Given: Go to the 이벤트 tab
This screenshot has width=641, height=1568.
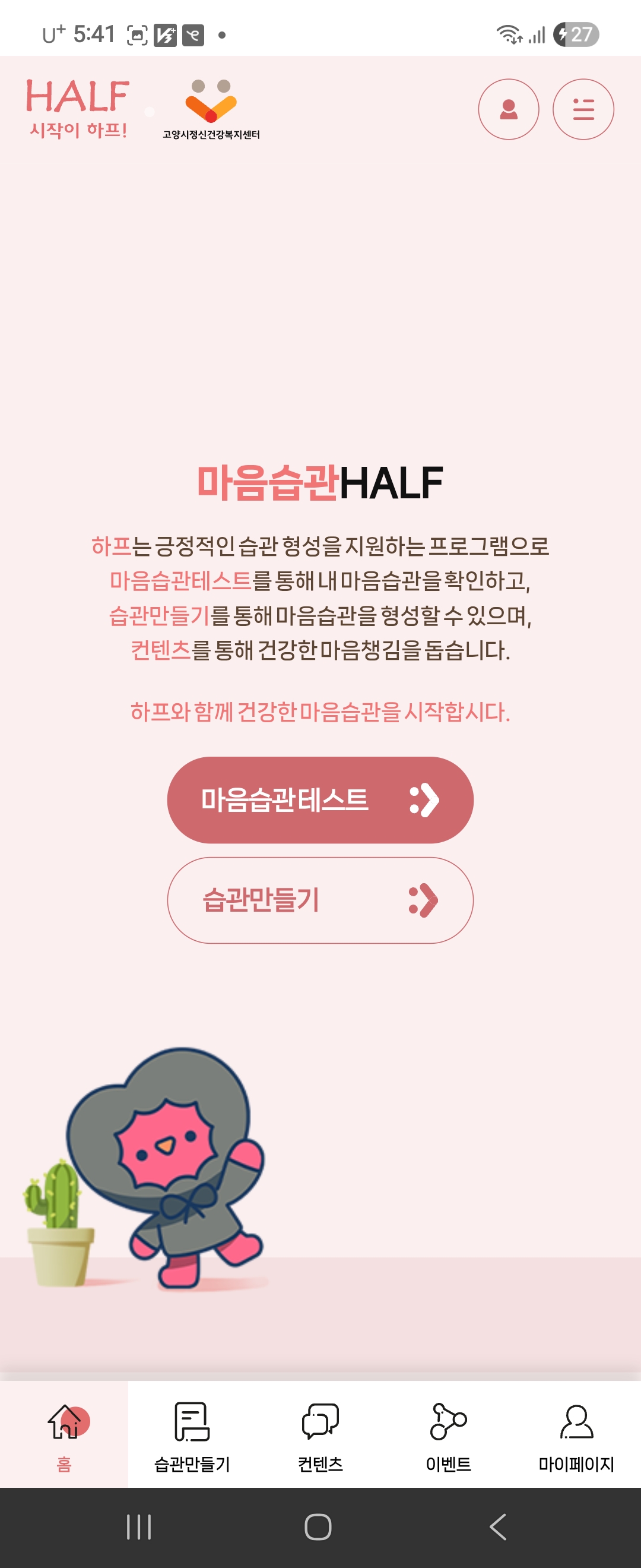Looking at the screenshot, I should 448,1435.
